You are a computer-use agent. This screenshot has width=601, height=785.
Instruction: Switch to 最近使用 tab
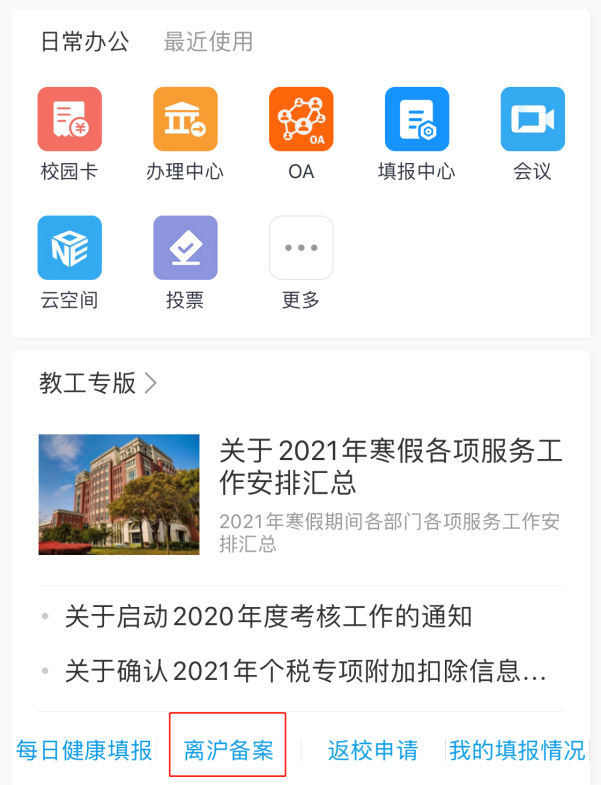208,42
